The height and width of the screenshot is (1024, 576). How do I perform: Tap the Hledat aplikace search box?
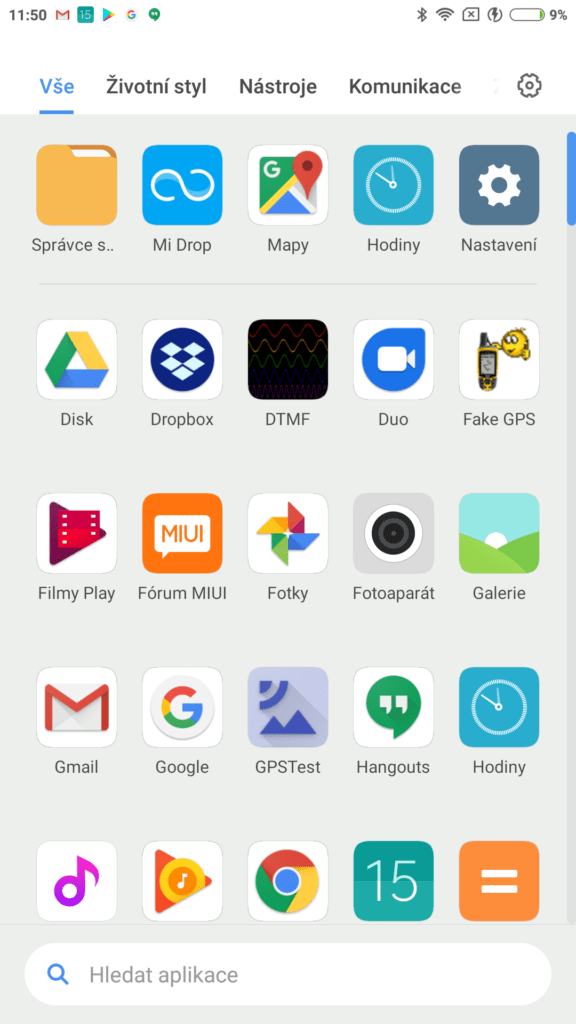tap(288, 975)
